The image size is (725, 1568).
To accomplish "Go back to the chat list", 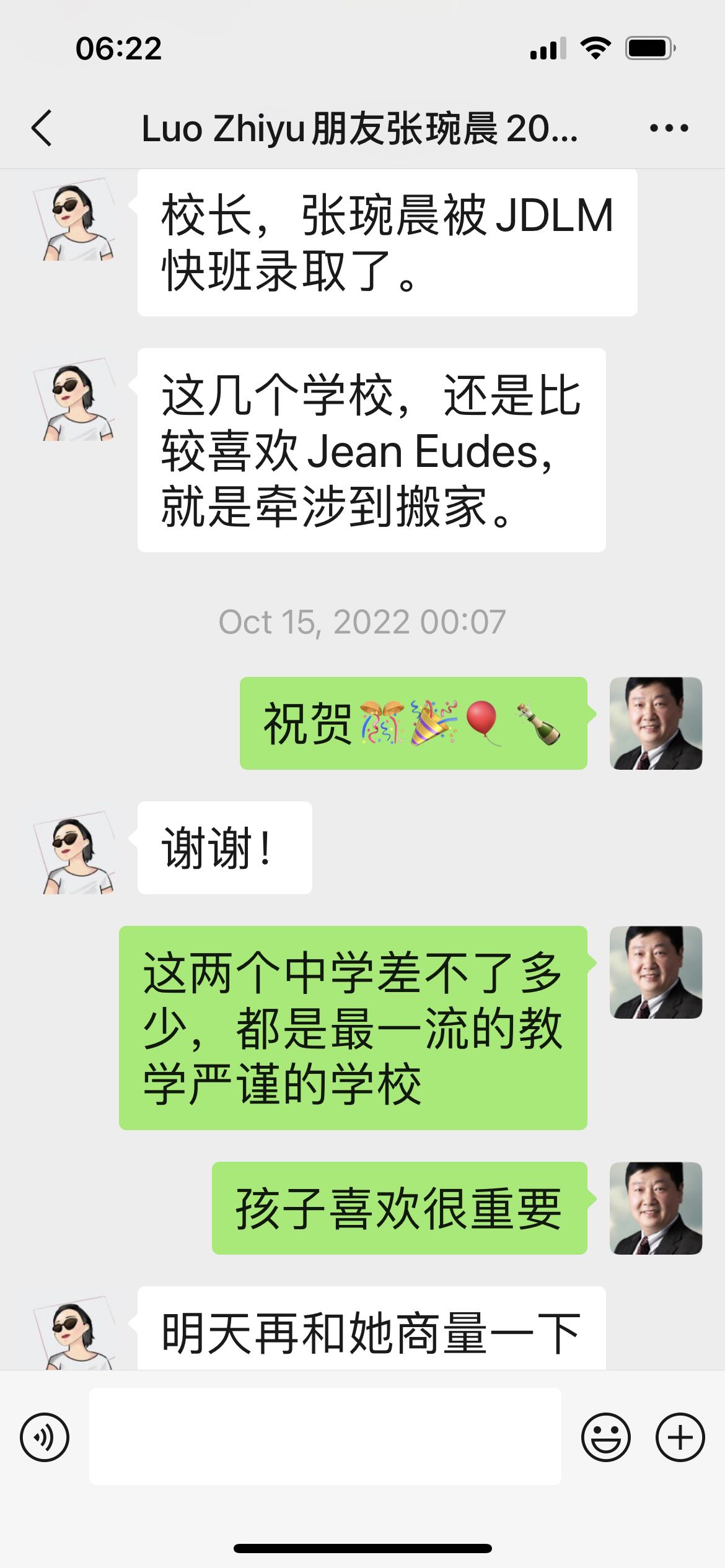I will click(x=42, y=128).
